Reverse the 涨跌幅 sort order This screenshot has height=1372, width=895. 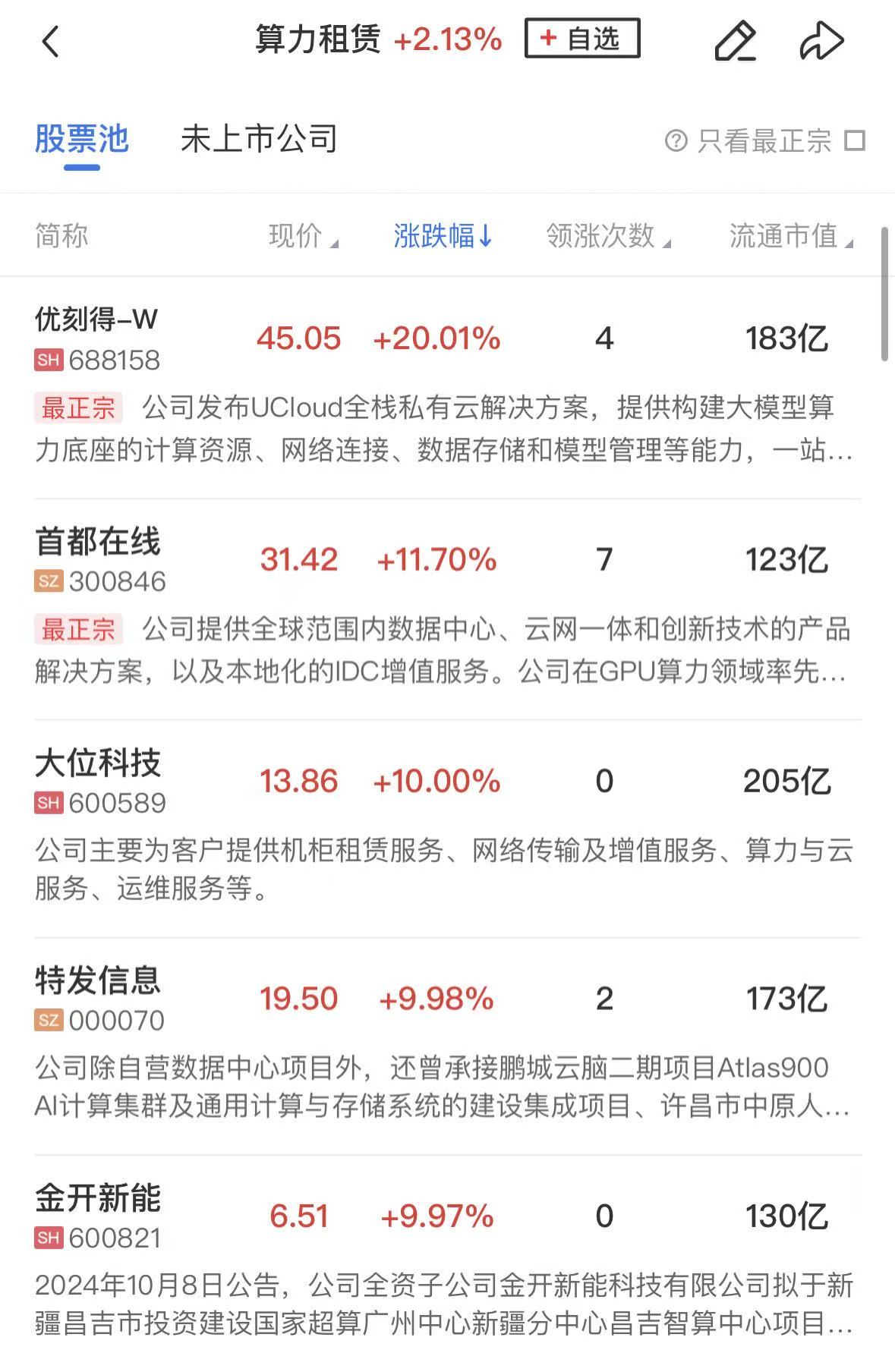tap(443, 236)
